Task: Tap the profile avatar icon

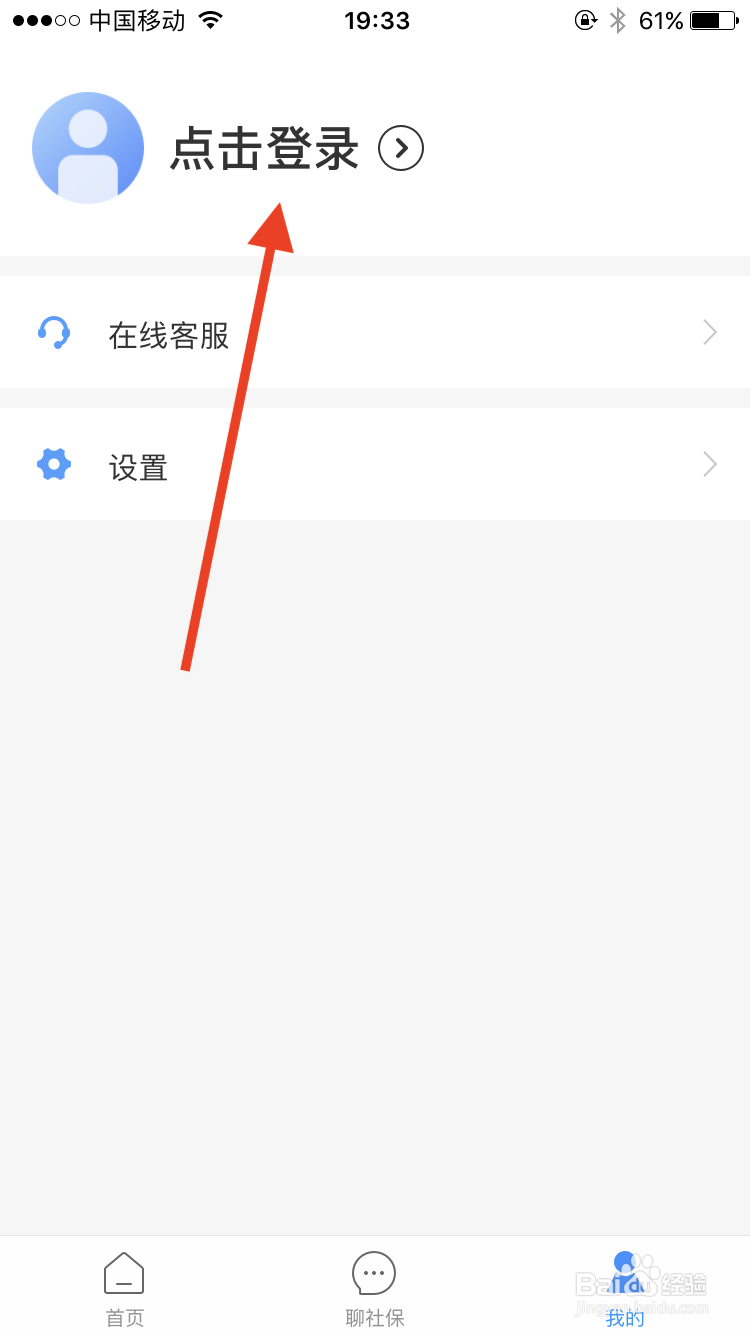Action: (88, 147)
